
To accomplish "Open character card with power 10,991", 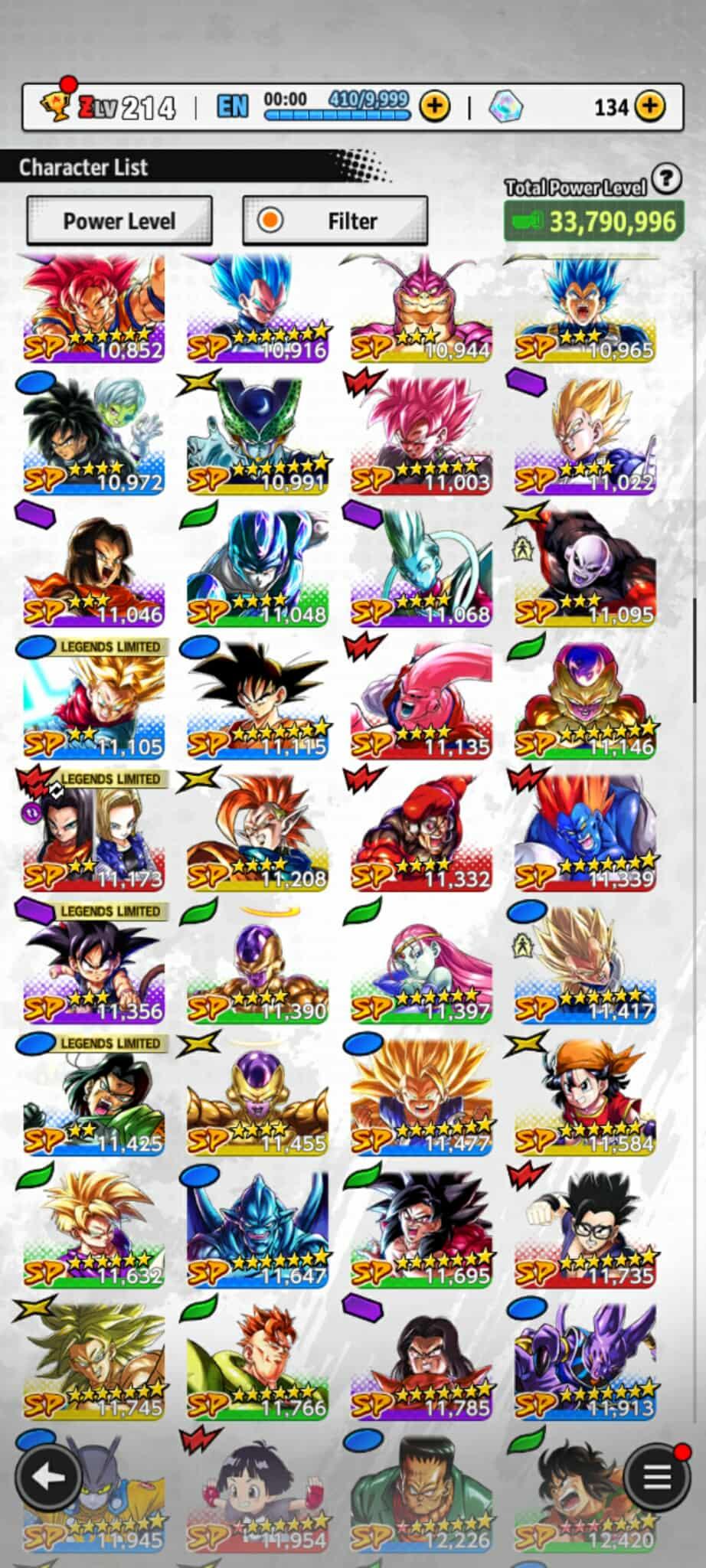I will coord(258,436).
